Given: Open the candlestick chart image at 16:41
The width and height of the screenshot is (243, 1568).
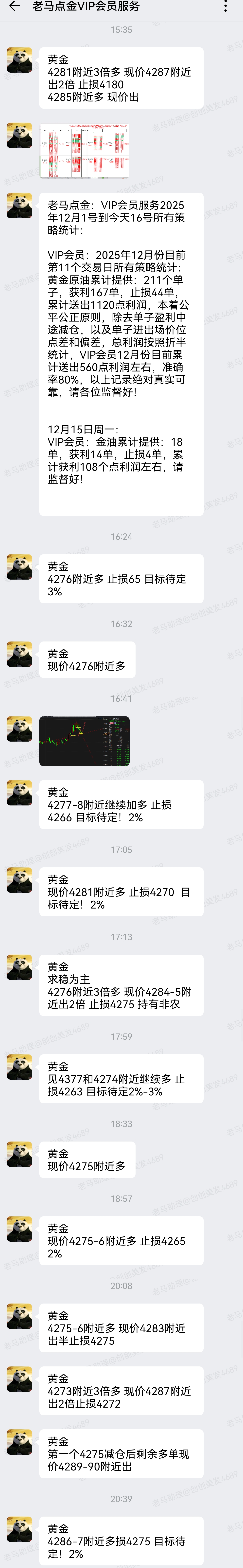Looking at the screenshot, I should coord(85,741).
